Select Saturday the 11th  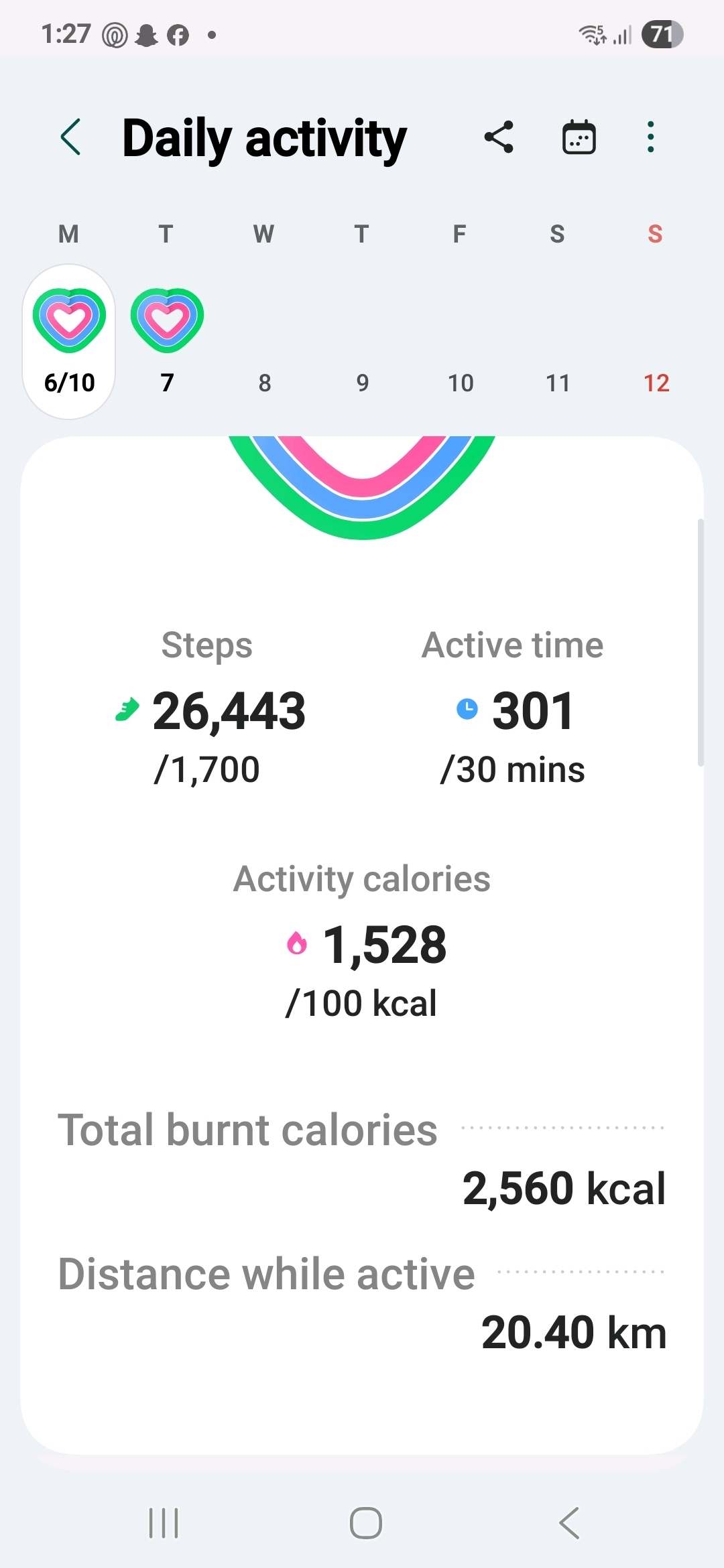pyautogui.click(x=558, y=382)
